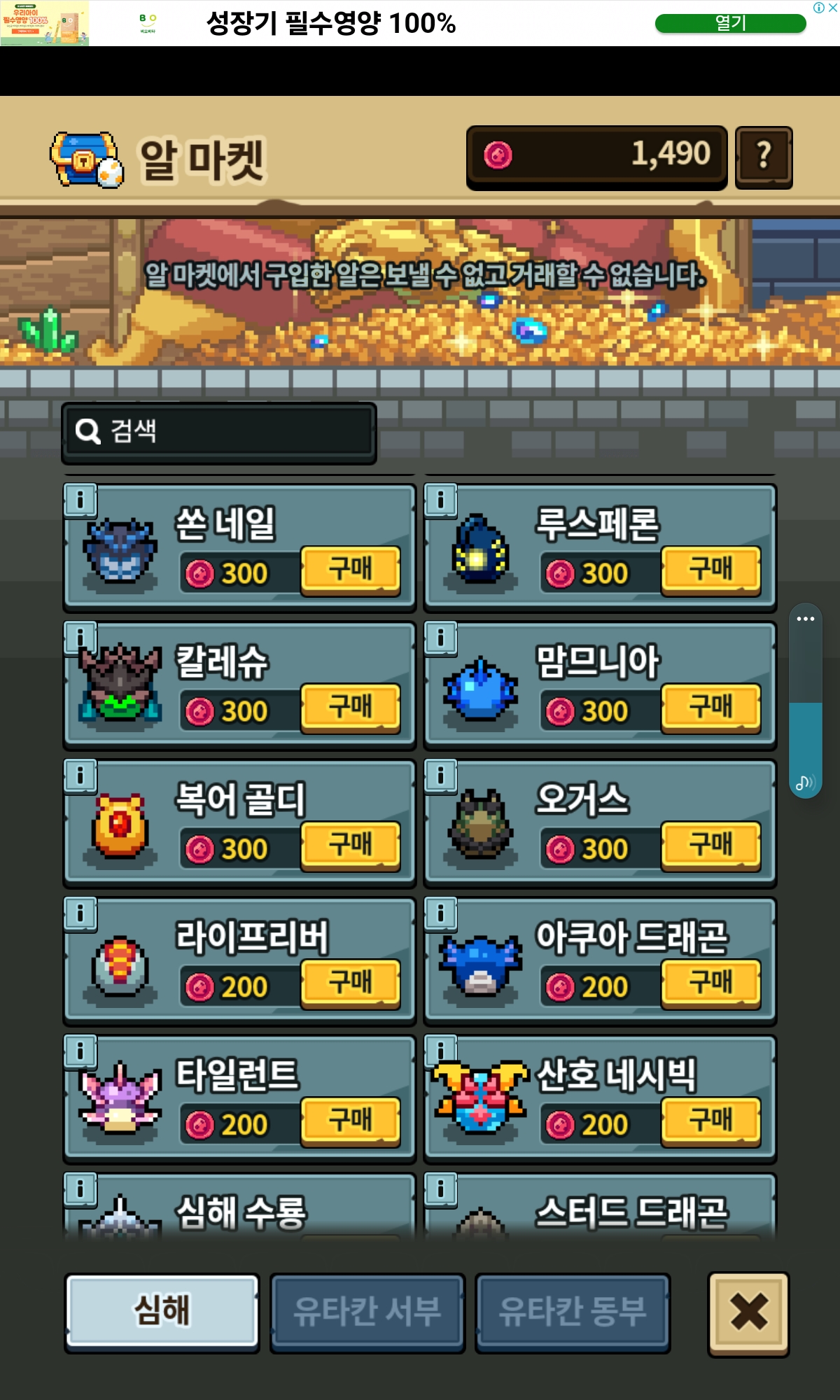Select the 심해 tab

(x=162, y=1312)
